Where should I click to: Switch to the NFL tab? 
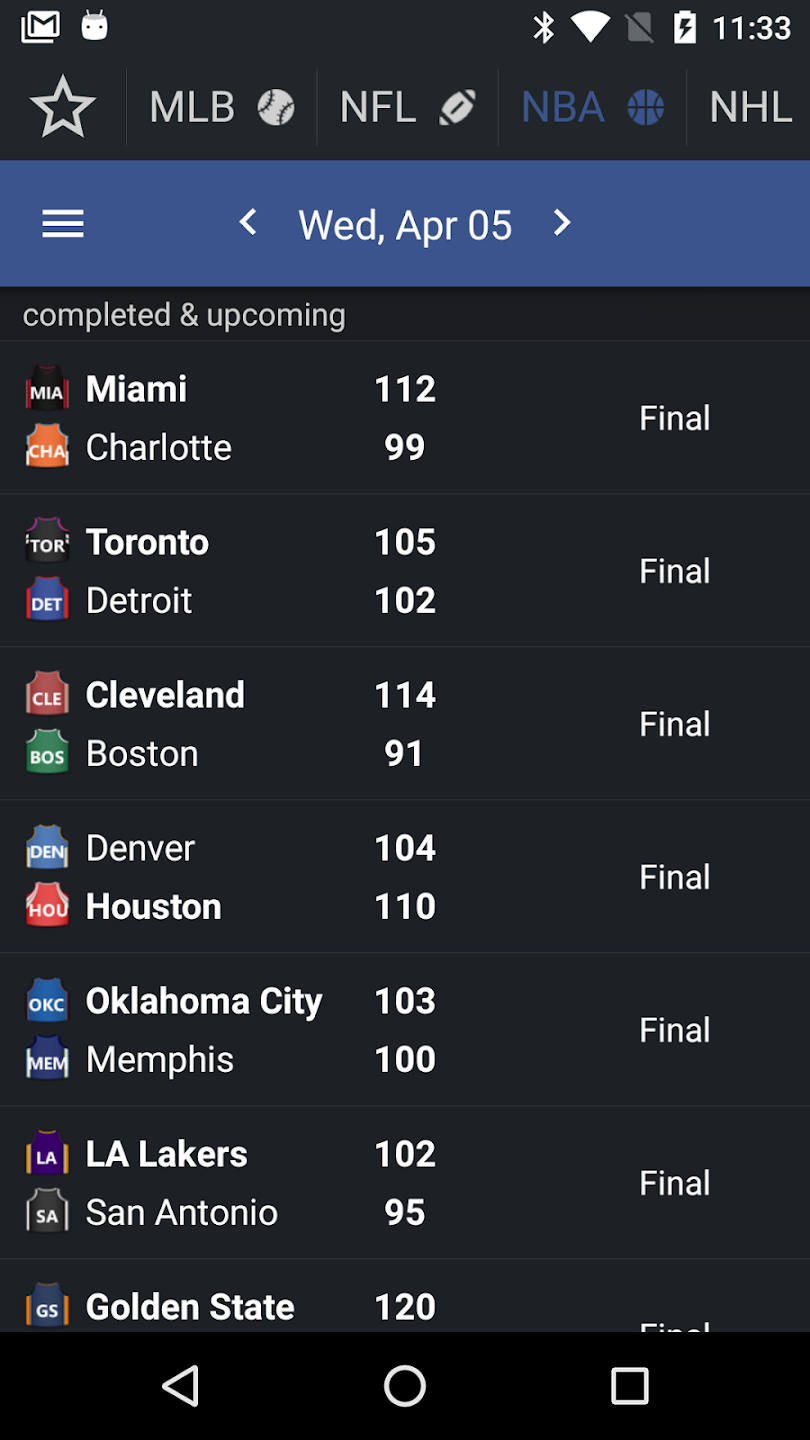tap(408, 108)
